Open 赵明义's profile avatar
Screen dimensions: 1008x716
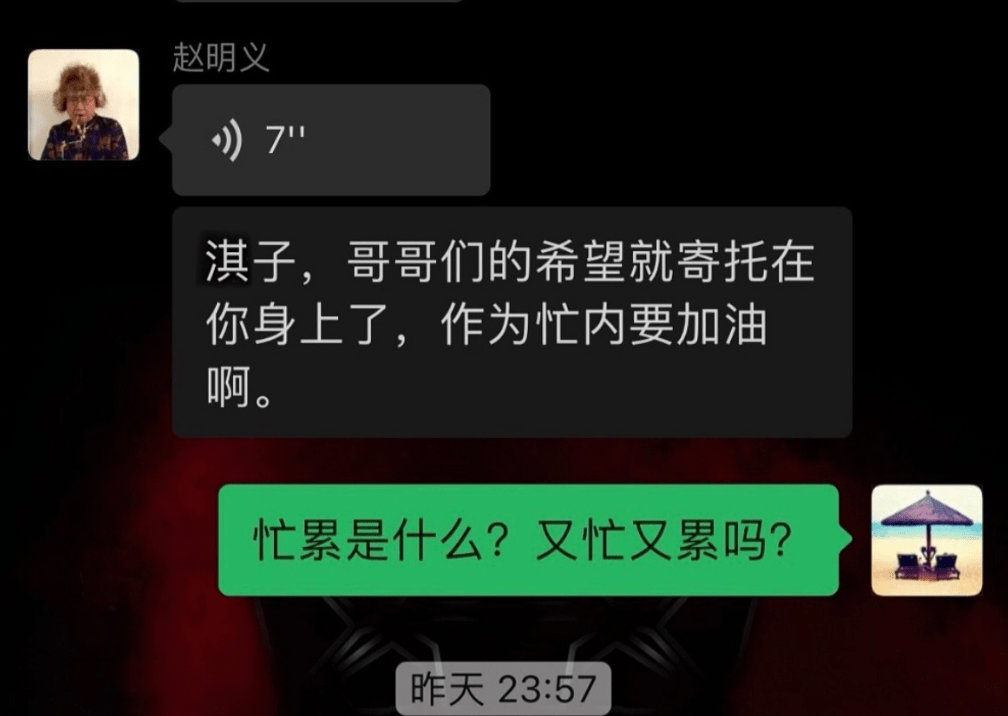(x=83, y=105)
